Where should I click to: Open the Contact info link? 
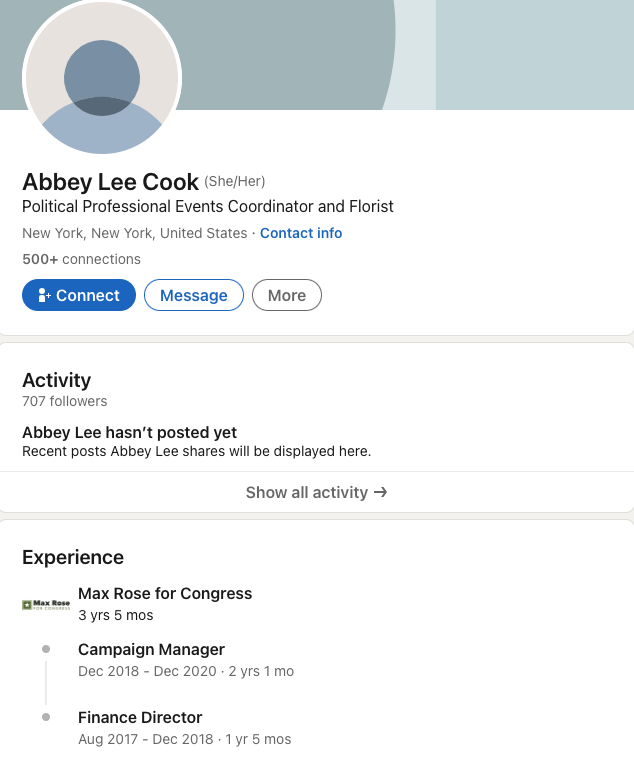point(301,233)
